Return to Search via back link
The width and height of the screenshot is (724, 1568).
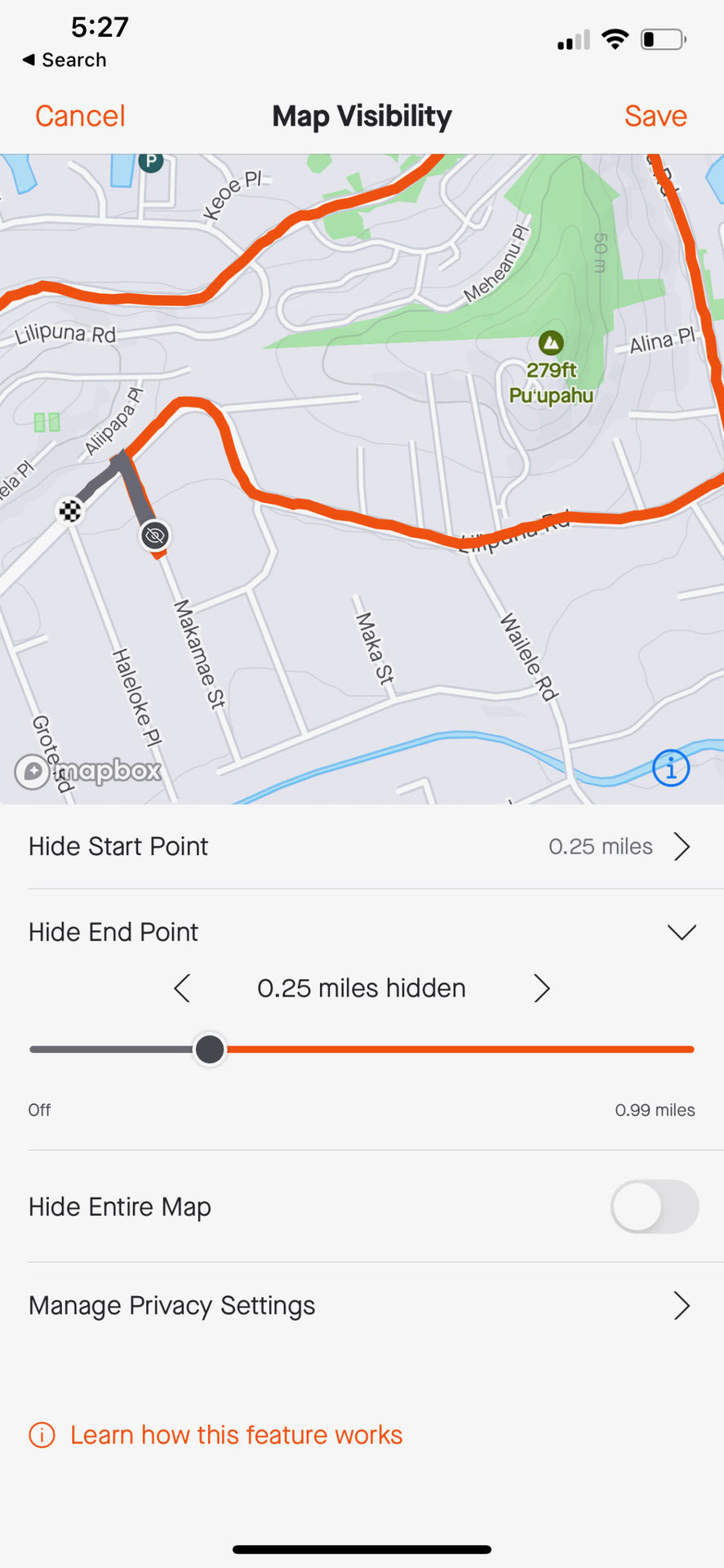(x=64, y=60)
